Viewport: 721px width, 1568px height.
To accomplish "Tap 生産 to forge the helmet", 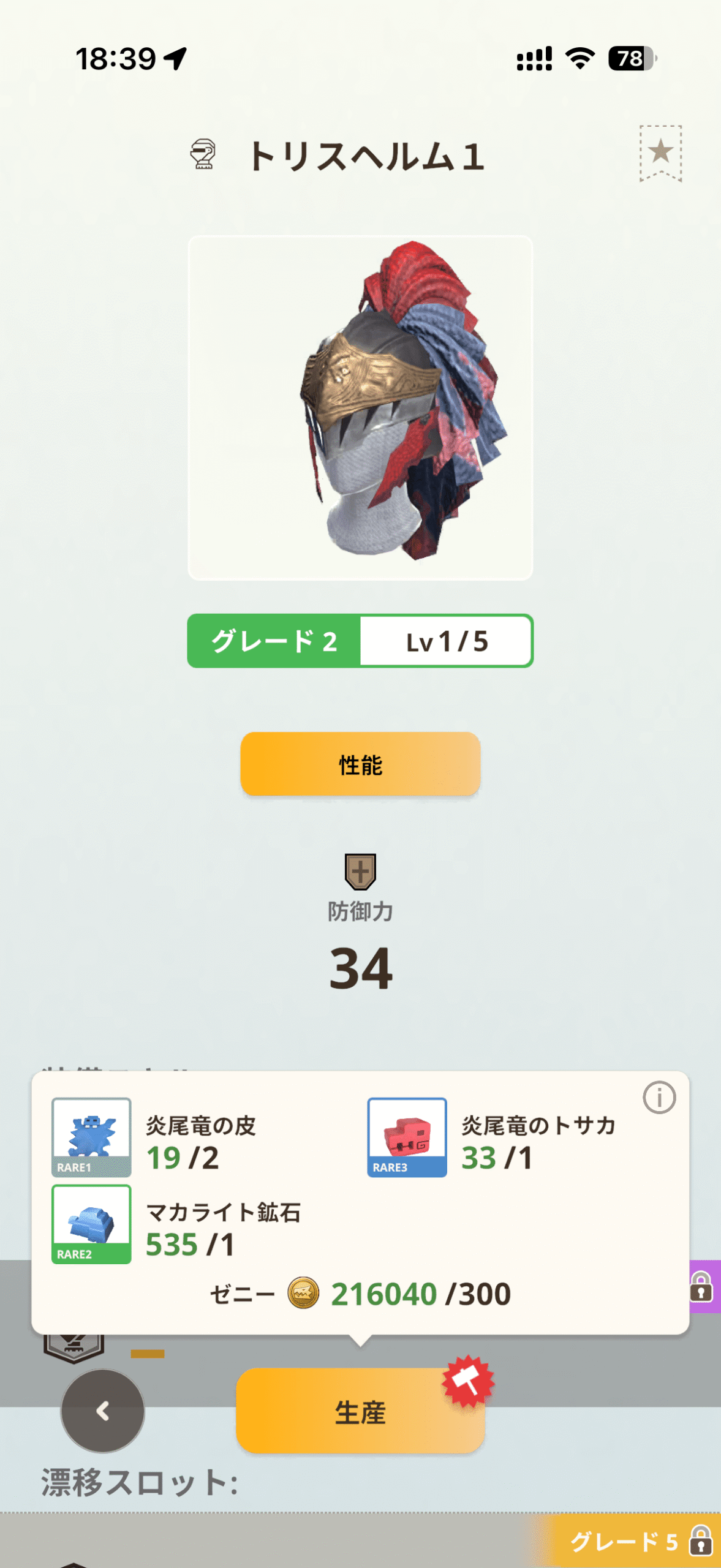I will 360,1411.
